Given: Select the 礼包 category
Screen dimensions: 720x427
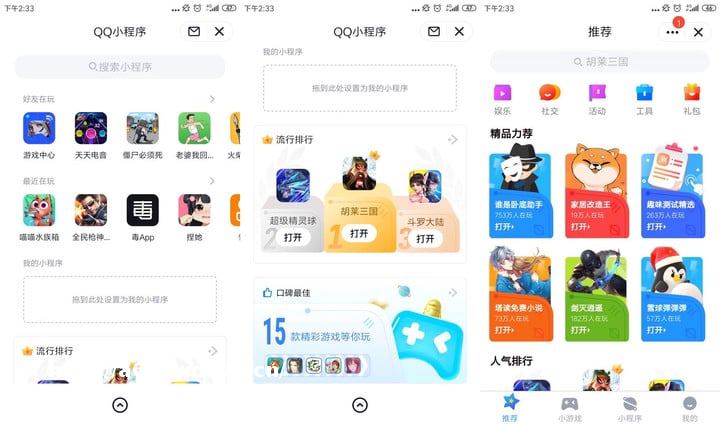Looking at the screenshot, I should coord(692,98).
